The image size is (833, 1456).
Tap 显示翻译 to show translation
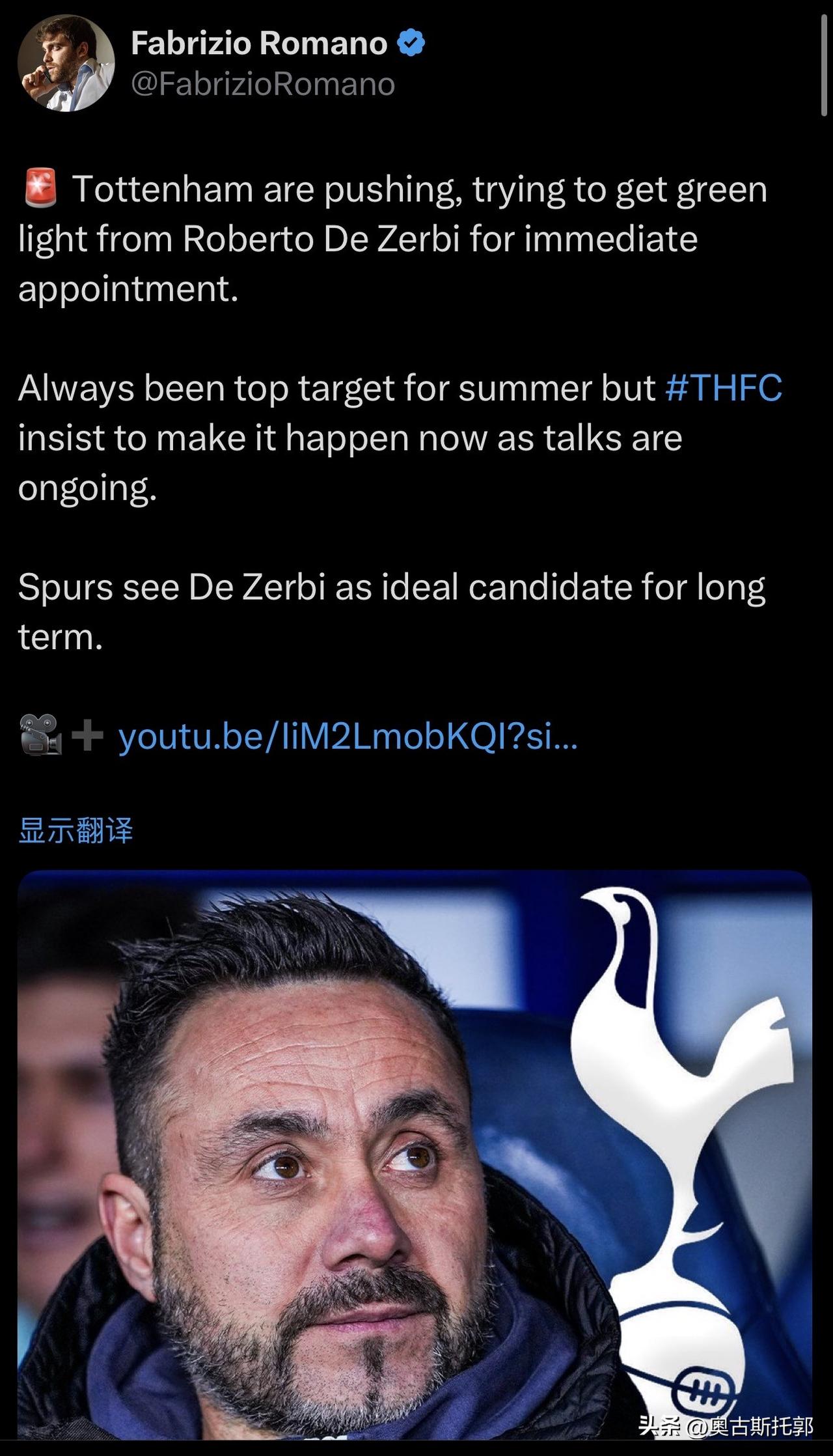click(75, 830)
